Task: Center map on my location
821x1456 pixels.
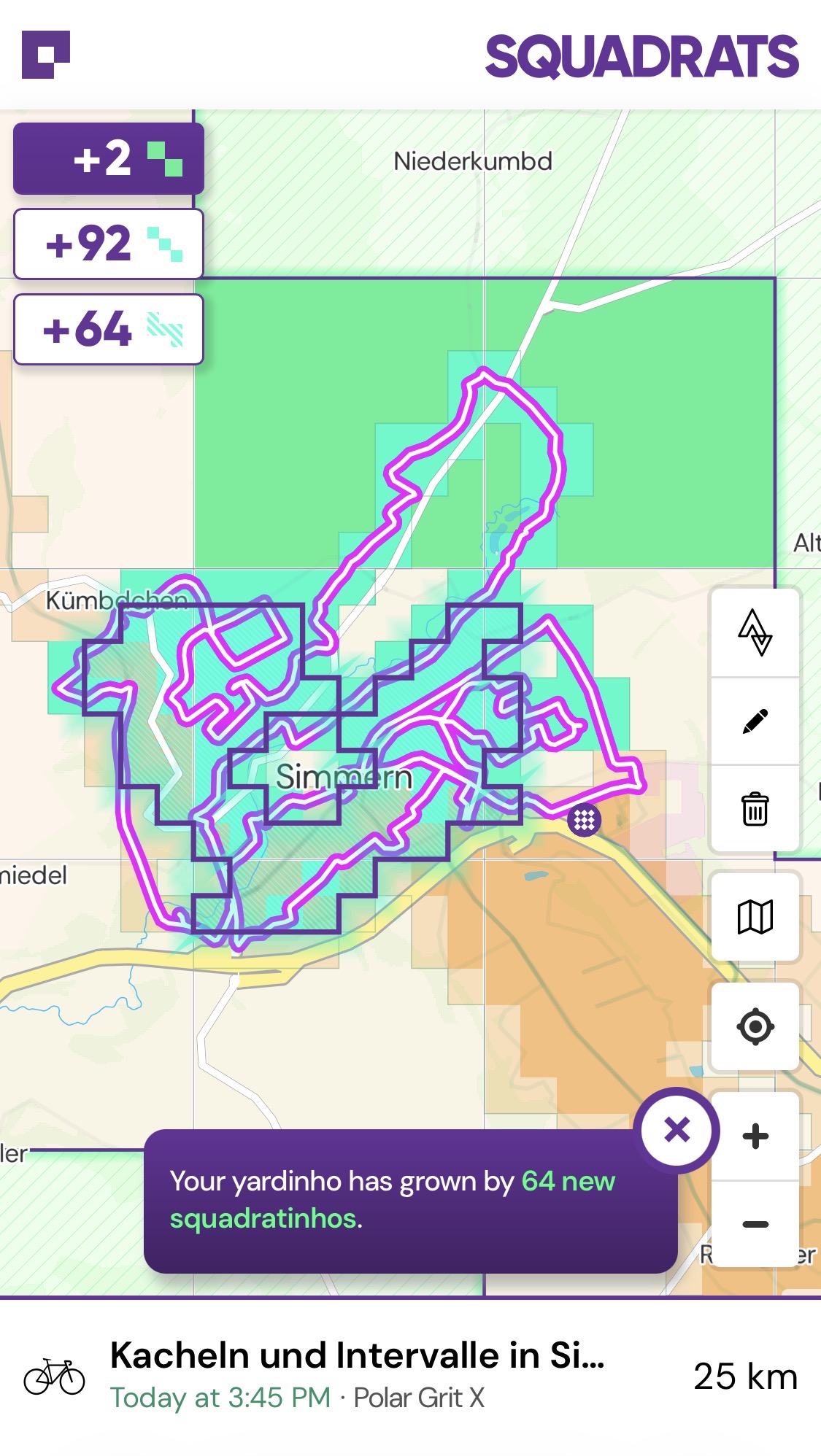Action: click(755, 1026)
